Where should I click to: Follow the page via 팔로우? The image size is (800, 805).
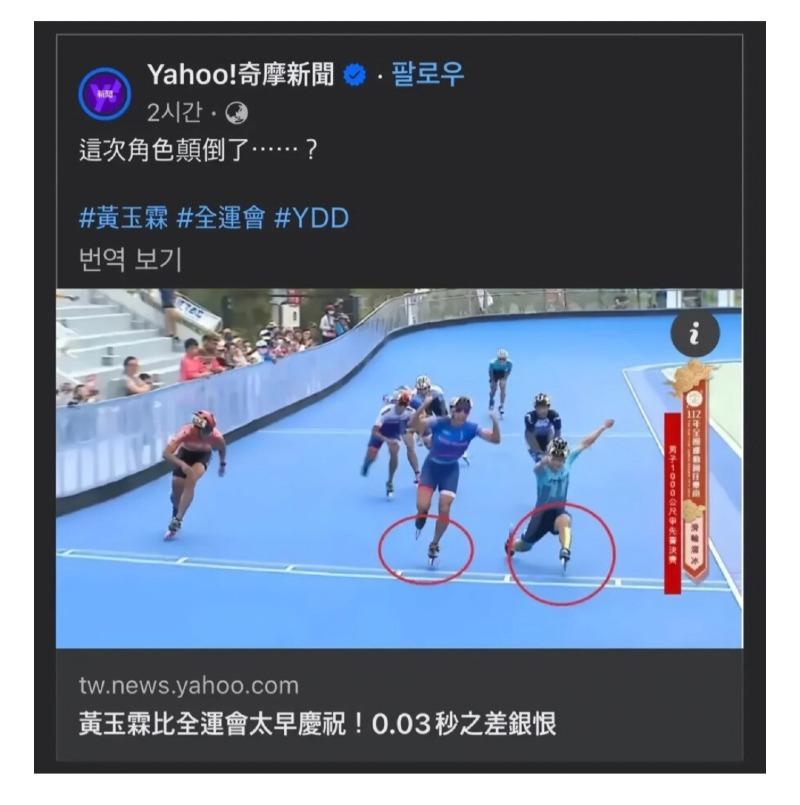coord(427,74)
